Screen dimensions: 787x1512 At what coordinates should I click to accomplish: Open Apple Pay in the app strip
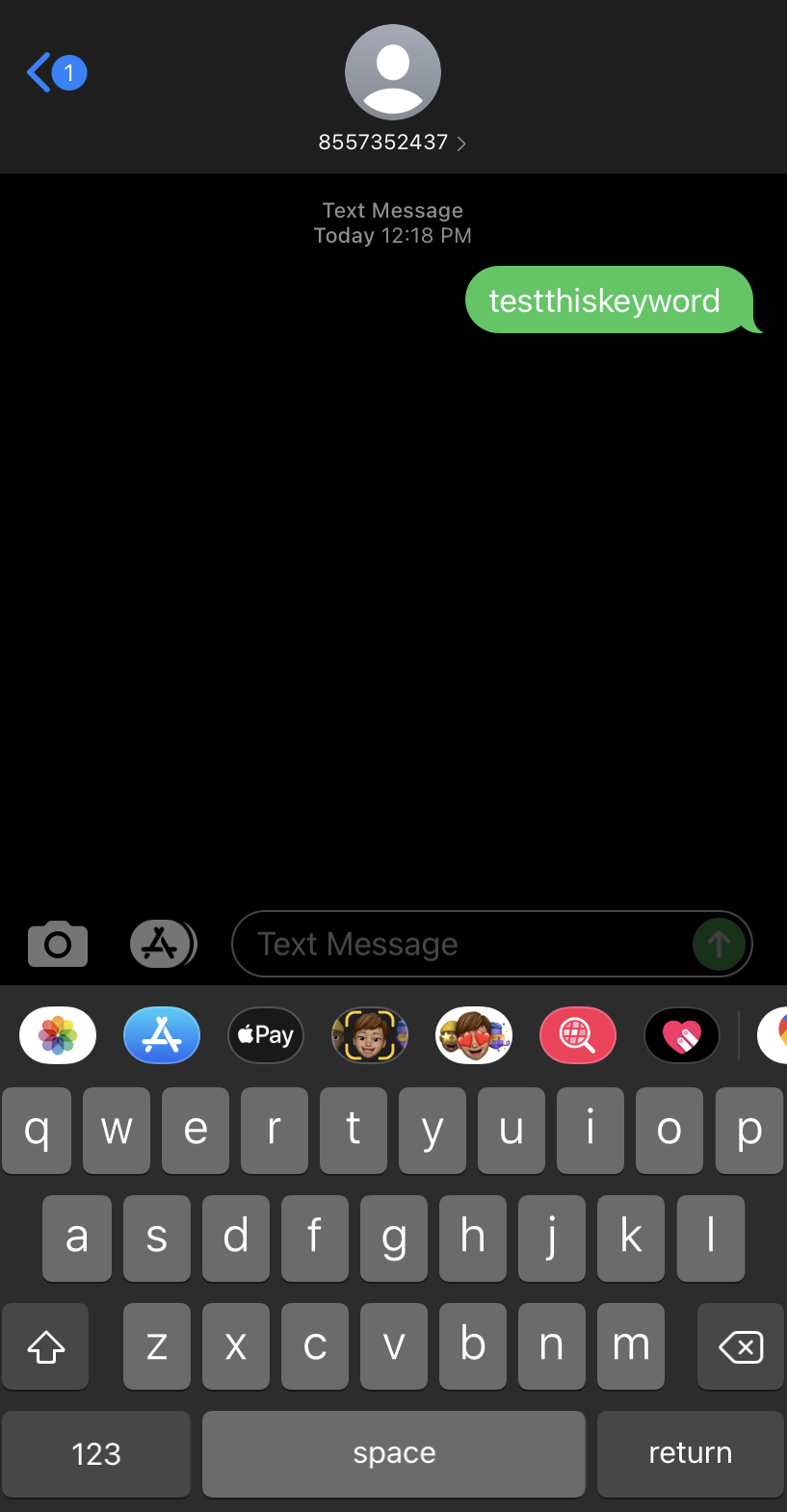pyautogui.click(x=266, y=1035)
